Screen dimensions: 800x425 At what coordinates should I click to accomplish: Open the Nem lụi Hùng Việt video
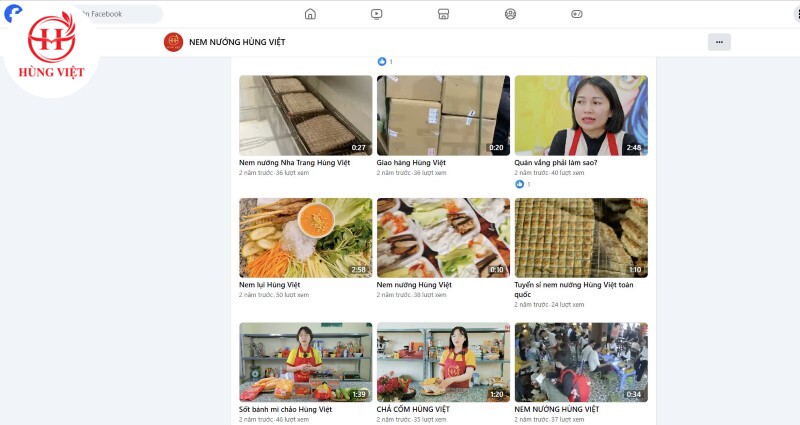pos(305,237)
